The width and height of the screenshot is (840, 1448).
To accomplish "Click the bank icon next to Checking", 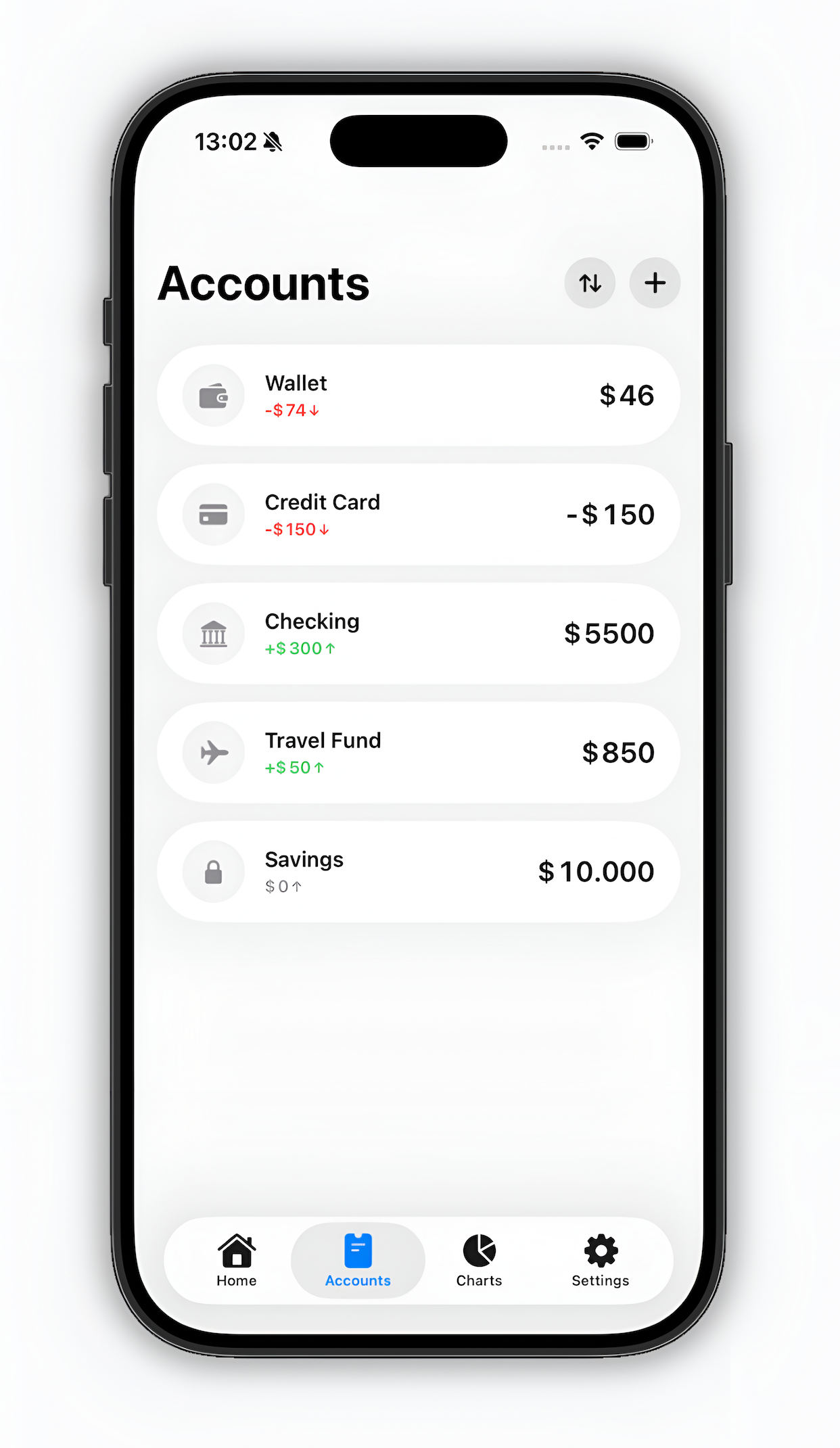I will (x=213, y=633).
